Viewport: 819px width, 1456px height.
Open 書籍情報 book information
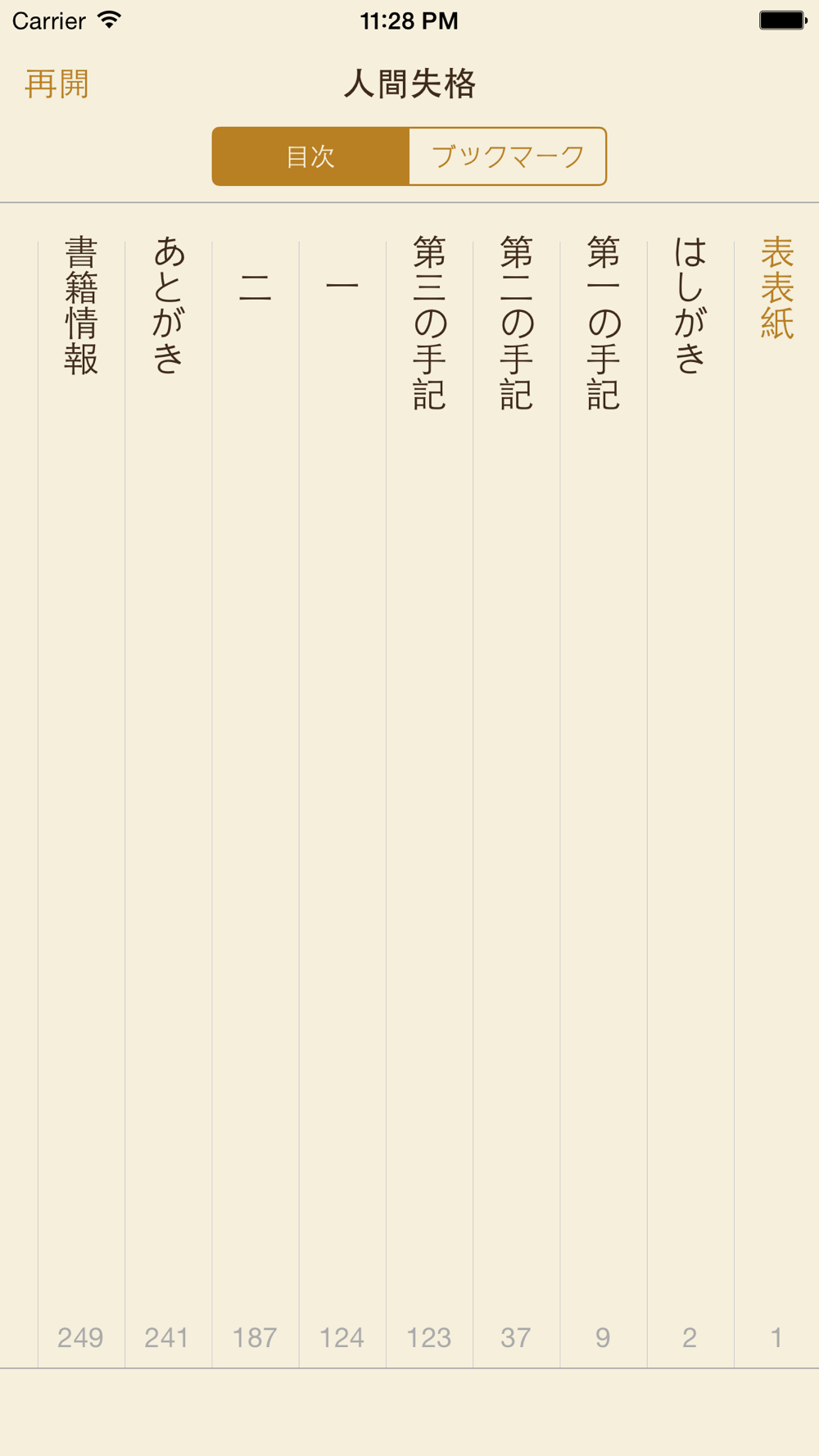coord(82,803)
